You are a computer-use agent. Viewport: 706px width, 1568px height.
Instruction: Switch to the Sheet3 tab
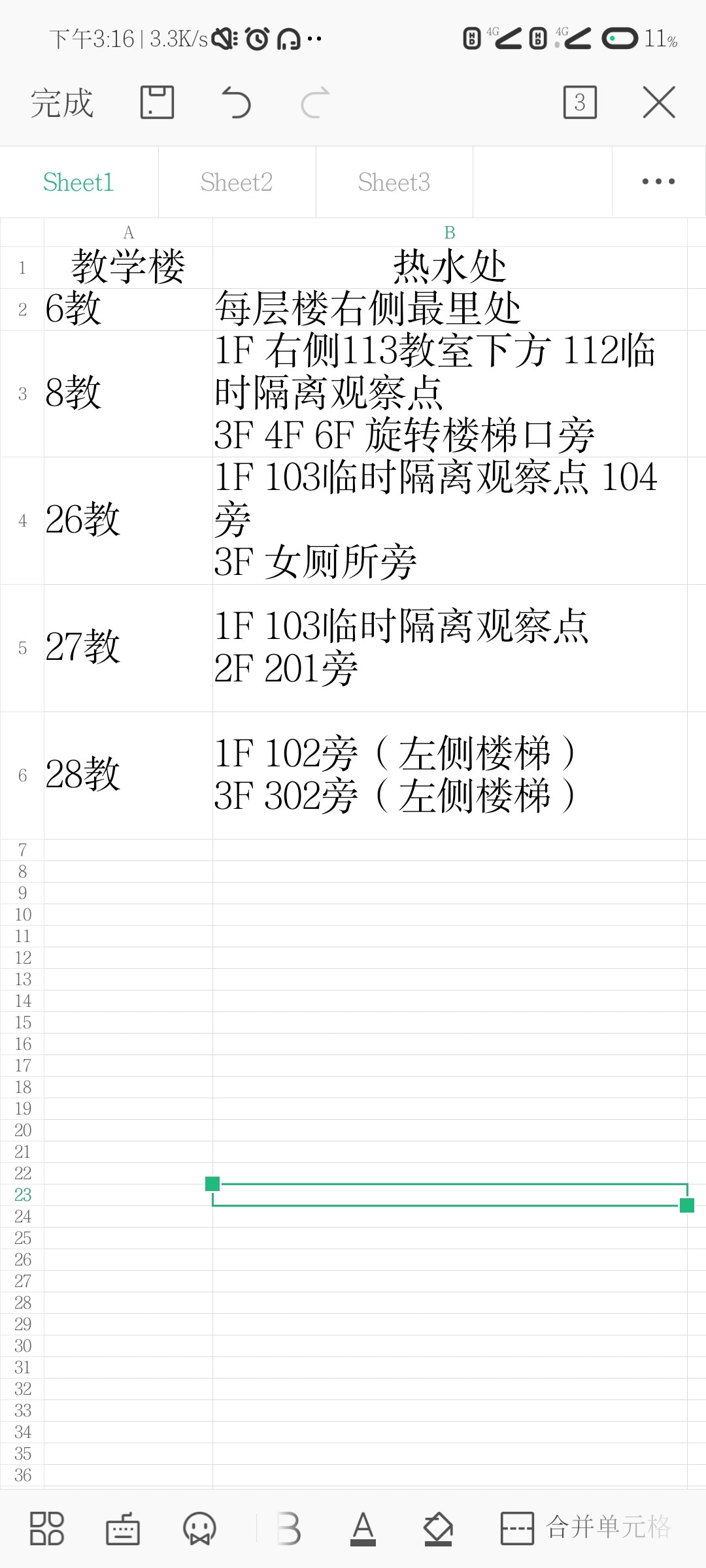[x=394, y=182]
